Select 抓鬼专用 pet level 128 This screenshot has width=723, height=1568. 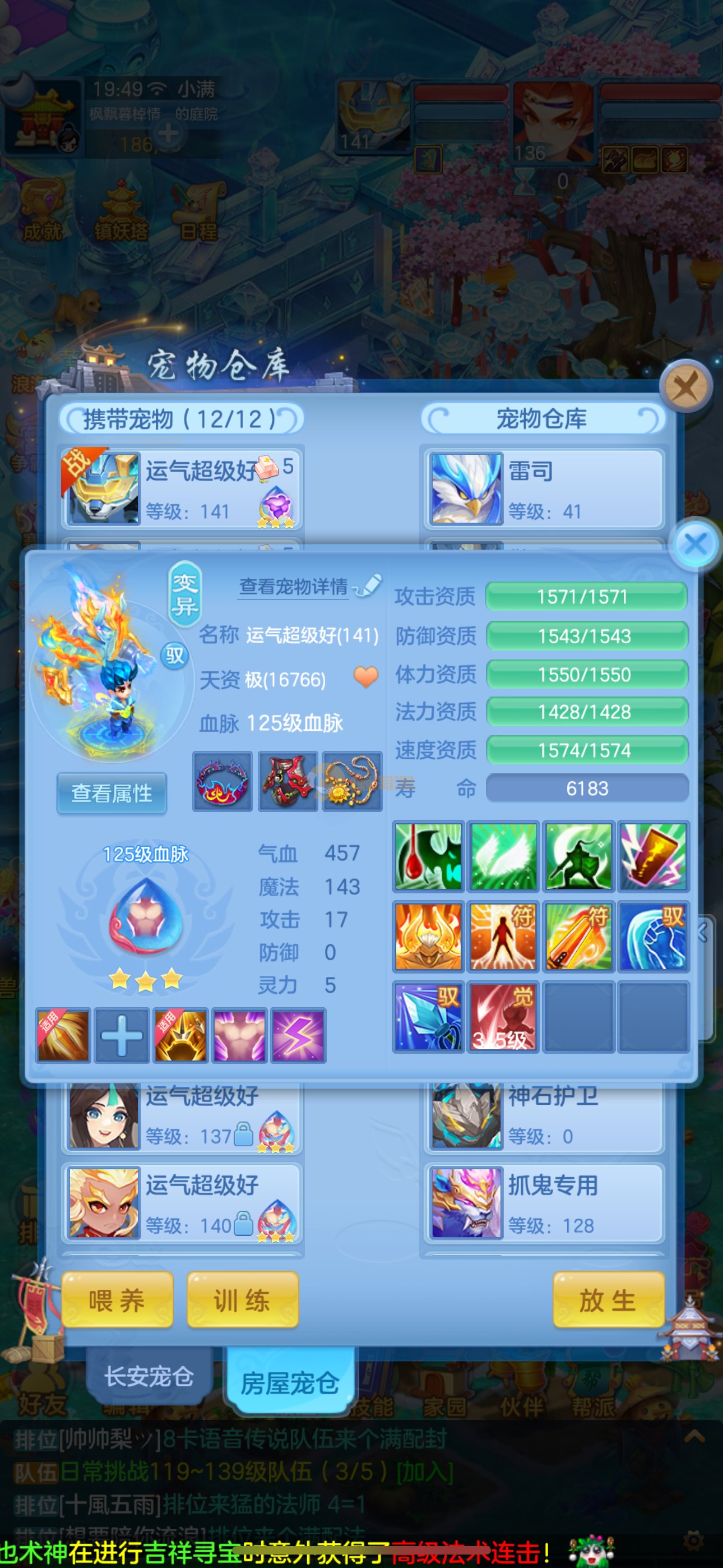pyautogui.click(x=544, y=1203)
